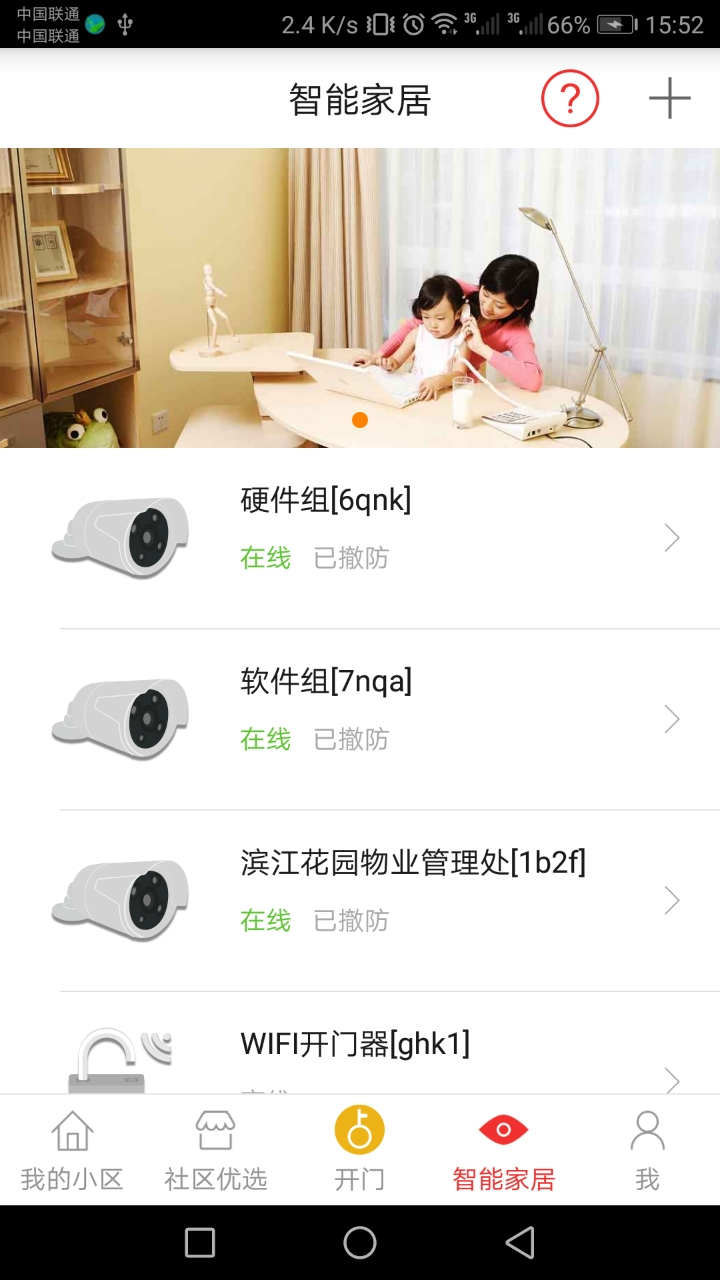Screen dimensions: 720x1280
Task: Tap the family banner image
Action: pos(360,297)
